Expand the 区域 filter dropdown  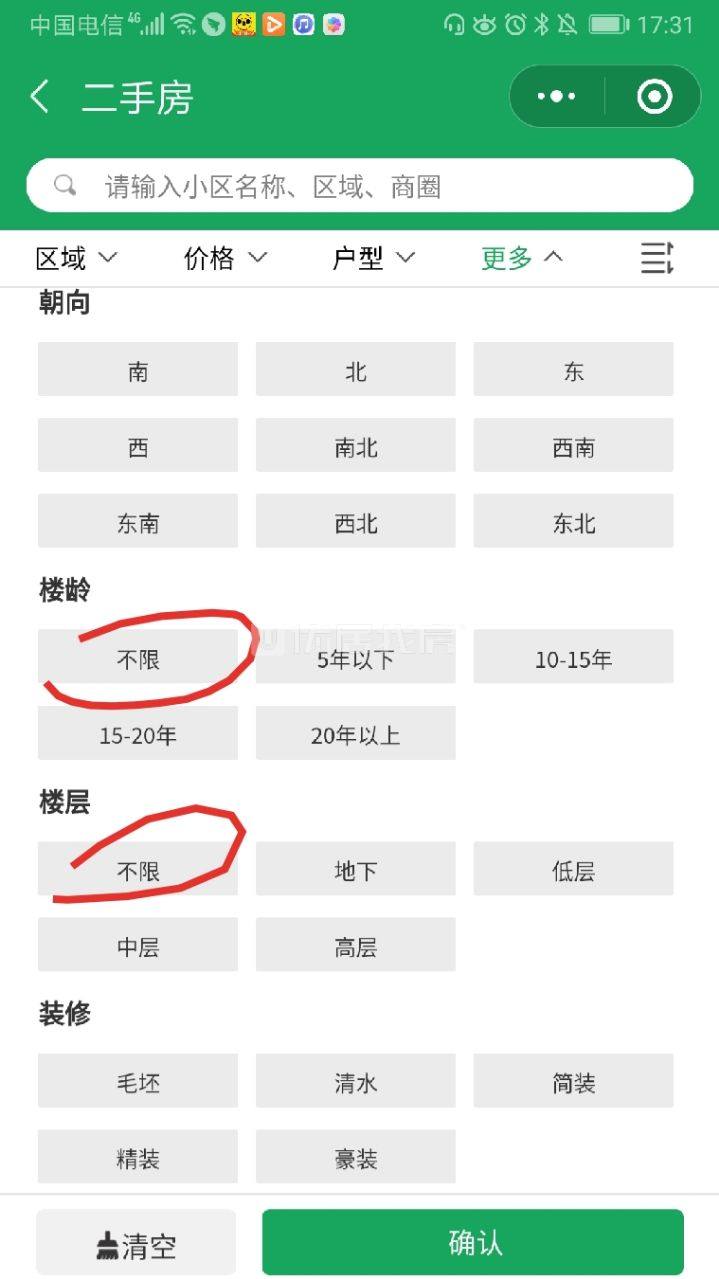point(77,259)
